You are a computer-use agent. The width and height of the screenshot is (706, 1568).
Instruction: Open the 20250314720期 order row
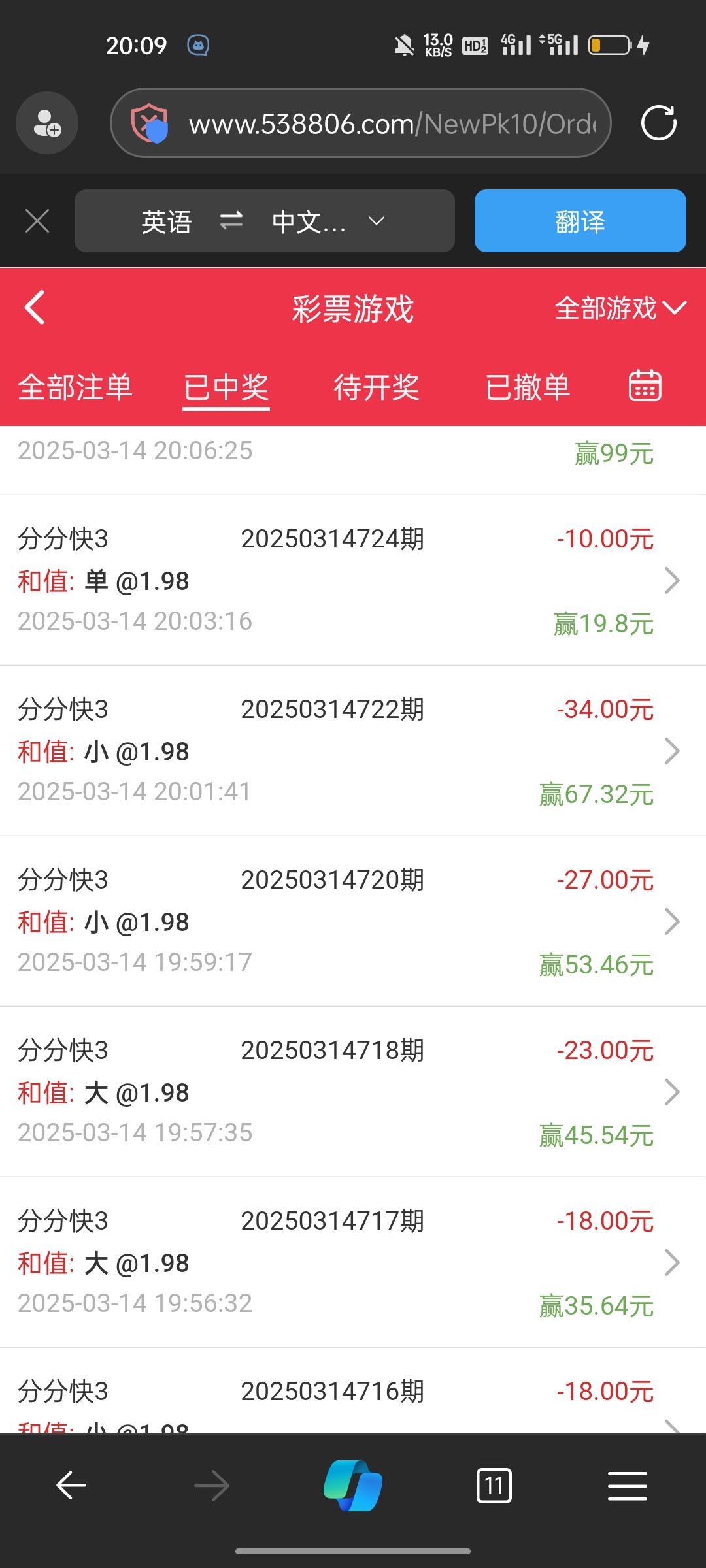353,921
